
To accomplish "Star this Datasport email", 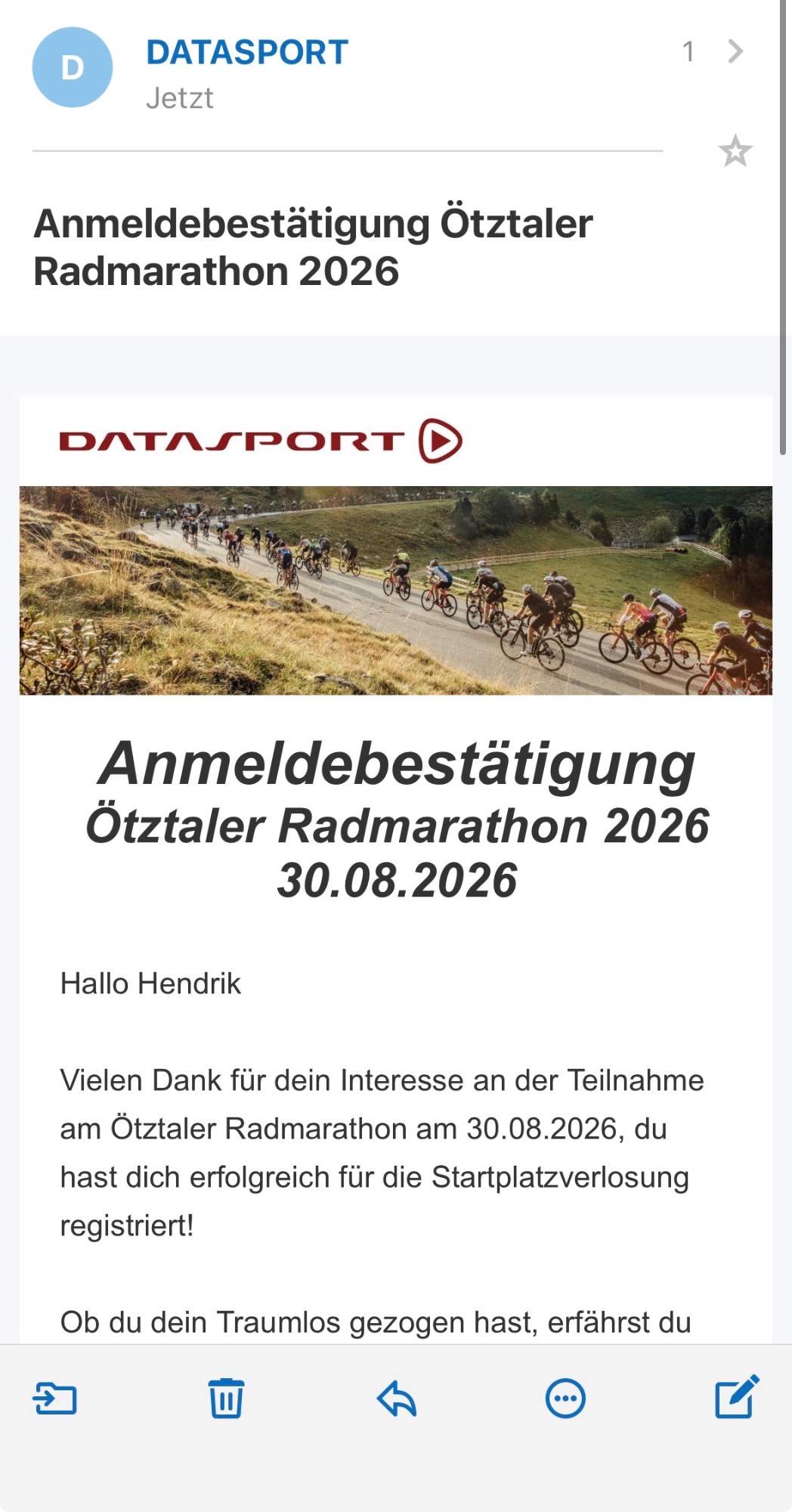I will tap(735, 151).
